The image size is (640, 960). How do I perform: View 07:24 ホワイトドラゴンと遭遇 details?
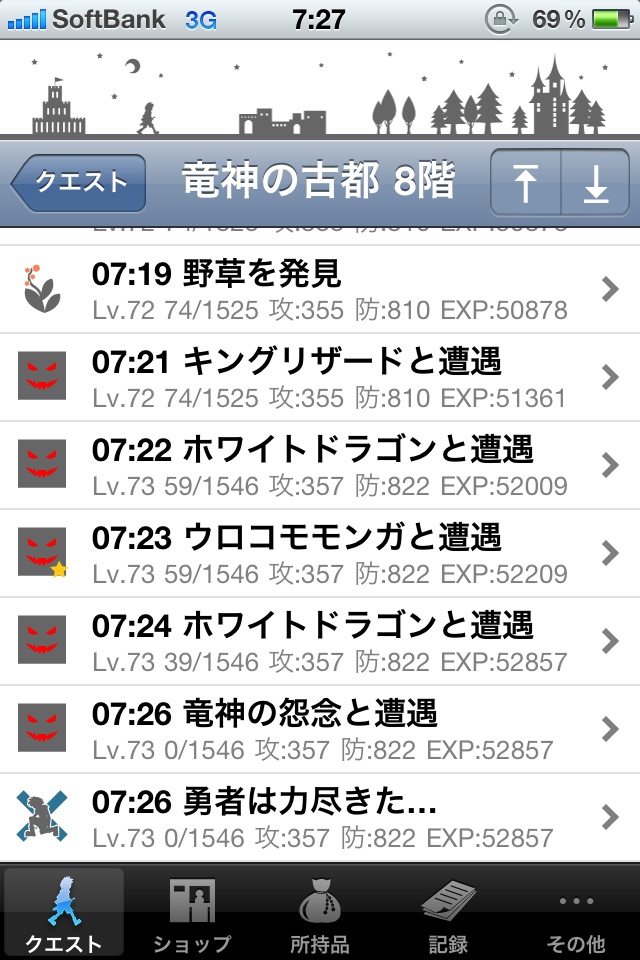[x=320, y=641]
